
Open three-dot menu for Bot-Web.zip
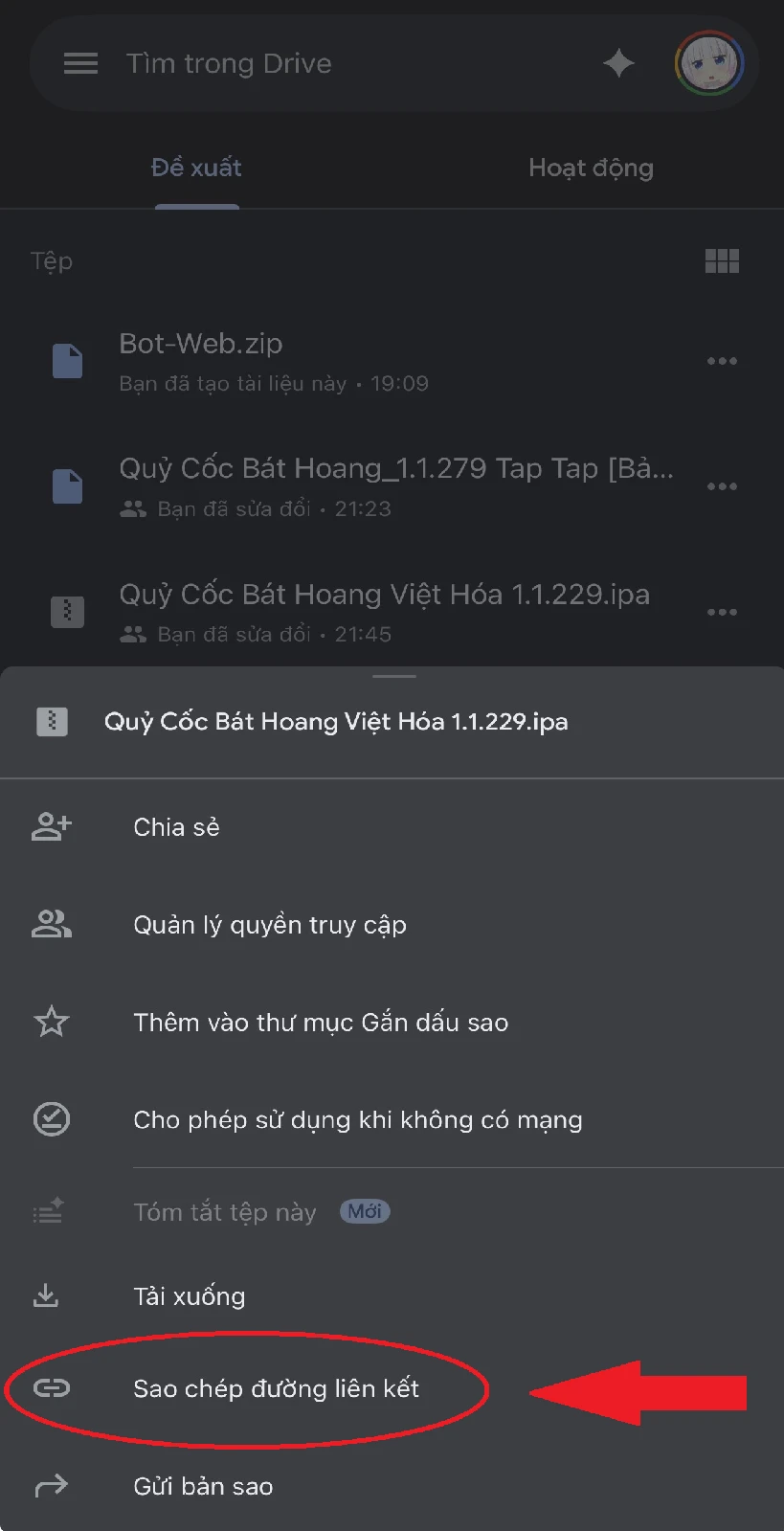(723, 361)
